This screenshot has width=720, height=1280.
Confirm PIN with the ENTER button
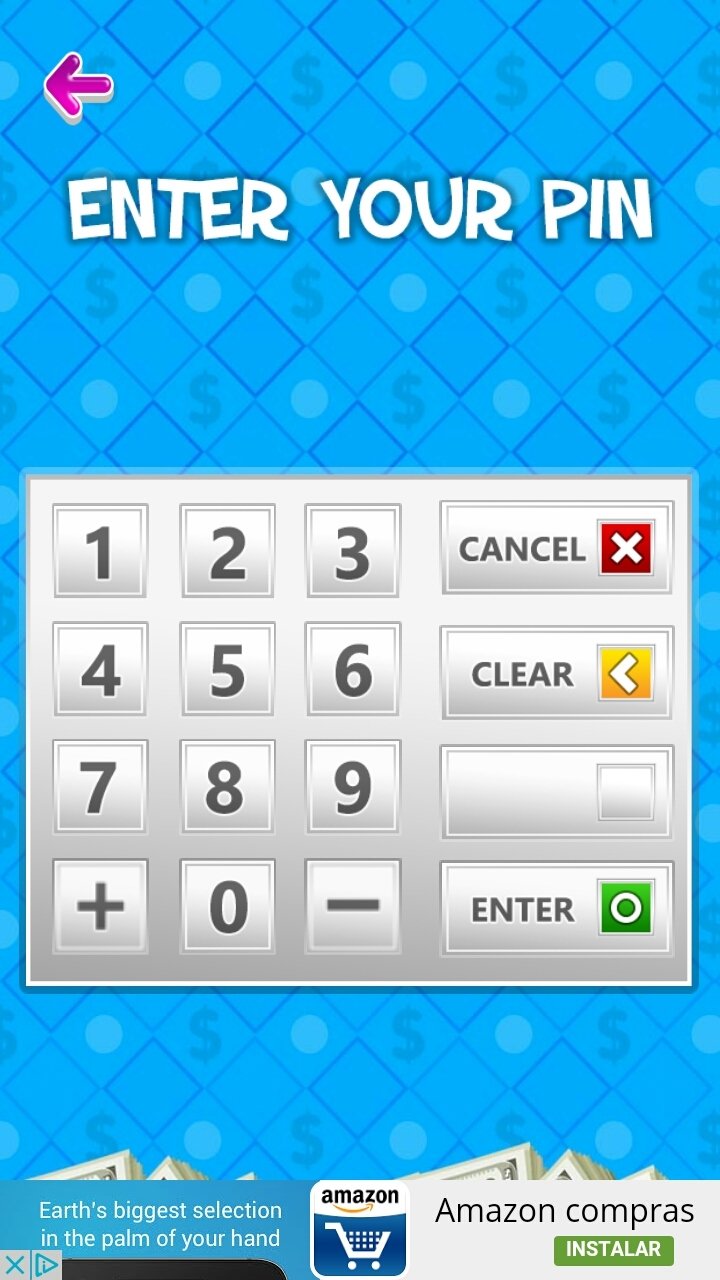coord(557,908)
